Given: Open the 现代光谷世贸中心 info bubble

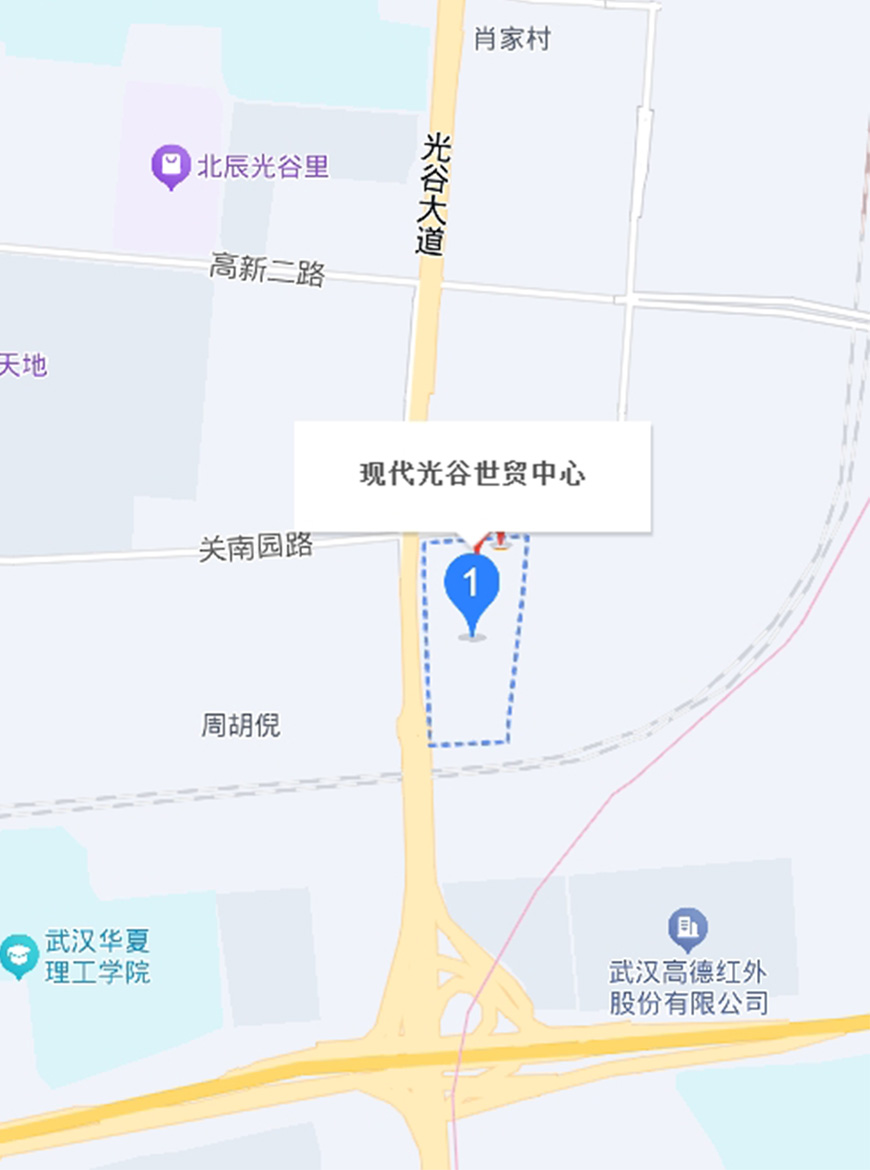Looking at the screenshot, I should (x=472, y=475).
